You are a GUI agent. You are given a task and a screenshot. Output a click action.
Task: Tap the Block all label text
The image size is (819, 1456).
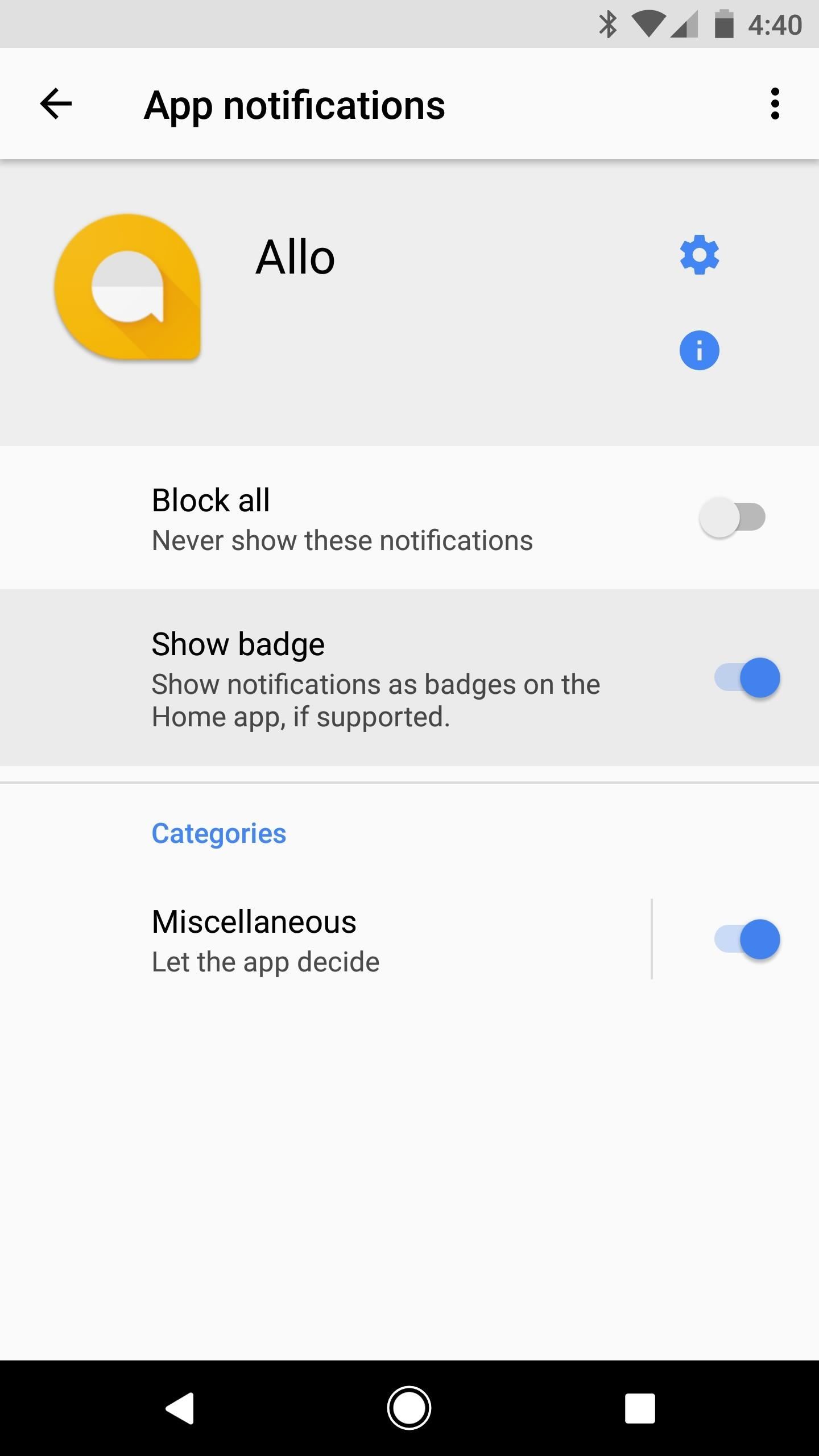[x=211, y=500]
